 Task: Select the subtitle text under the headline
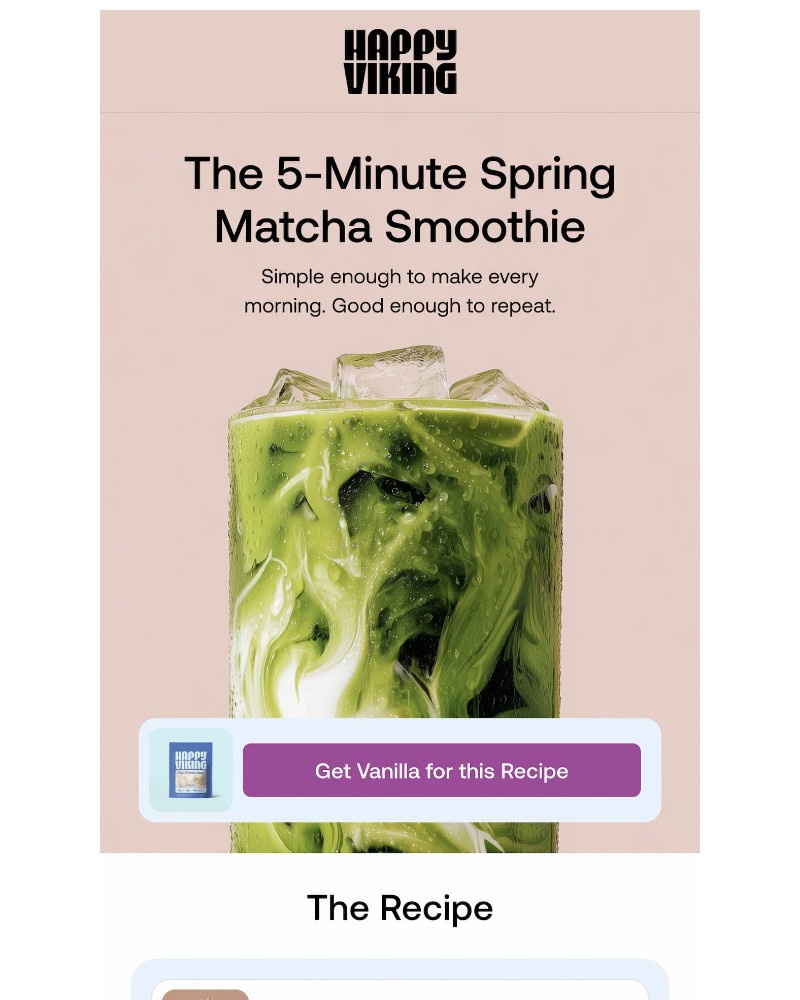point(400,291)
